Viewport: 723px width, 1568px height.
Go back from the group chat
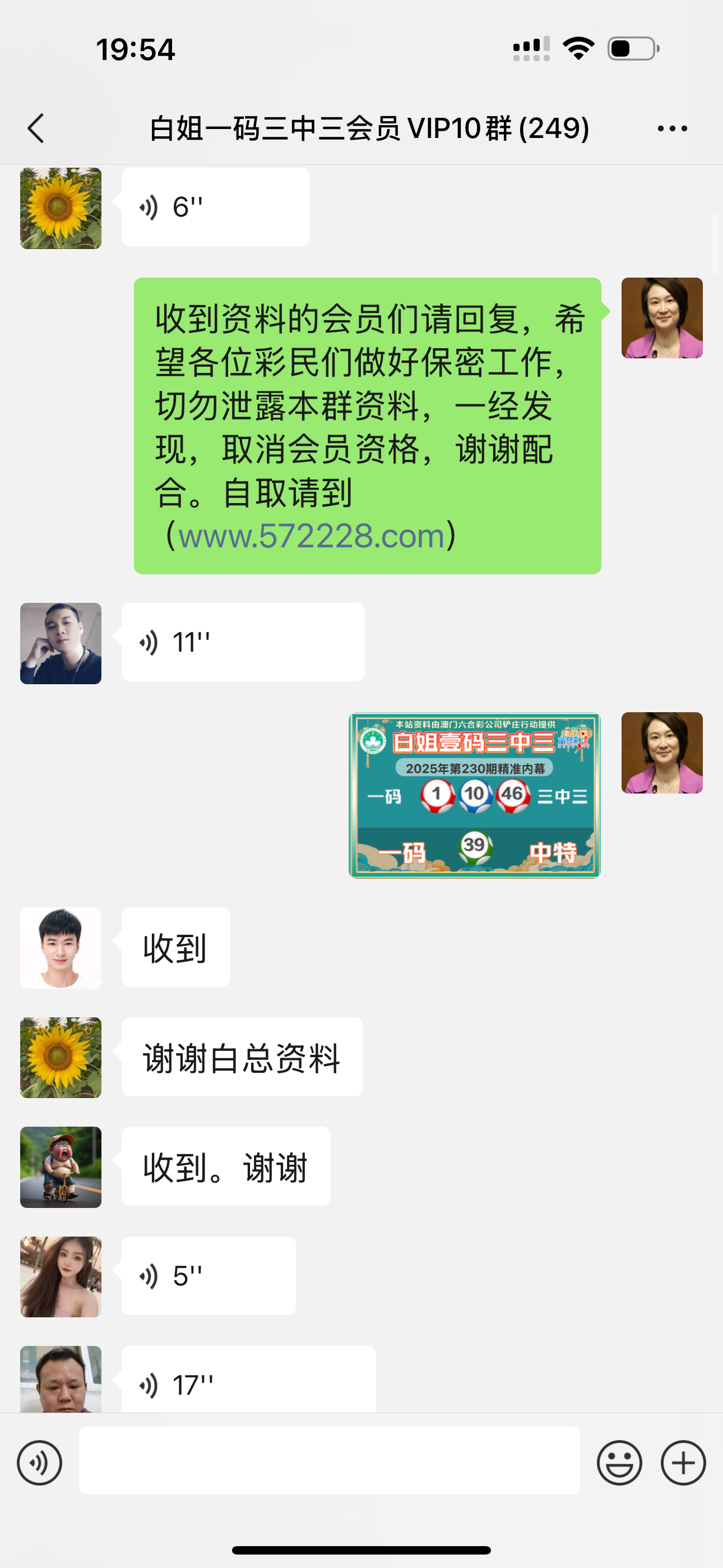(36, 128)
